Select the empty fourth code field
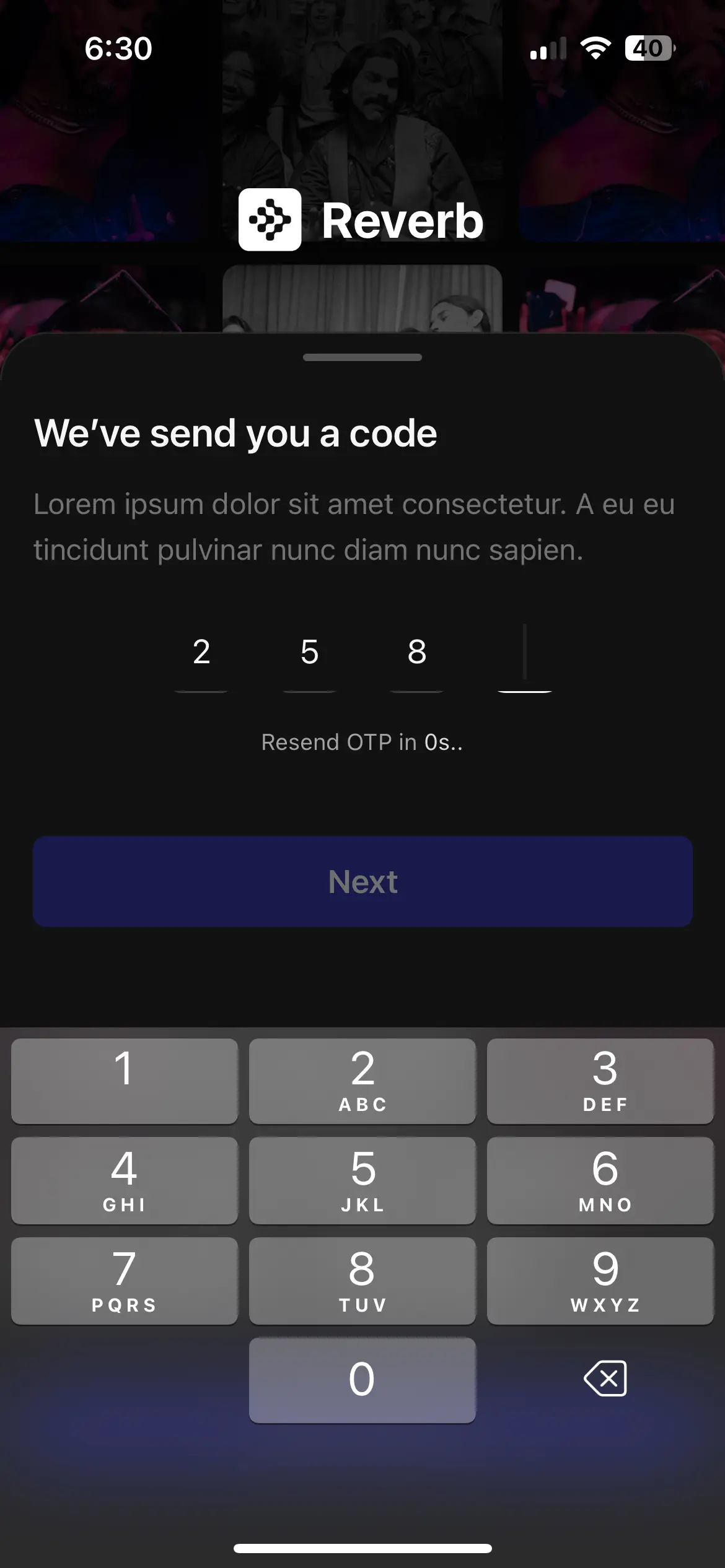This screenshot has width=725, height=1568. tap(524, 656)
